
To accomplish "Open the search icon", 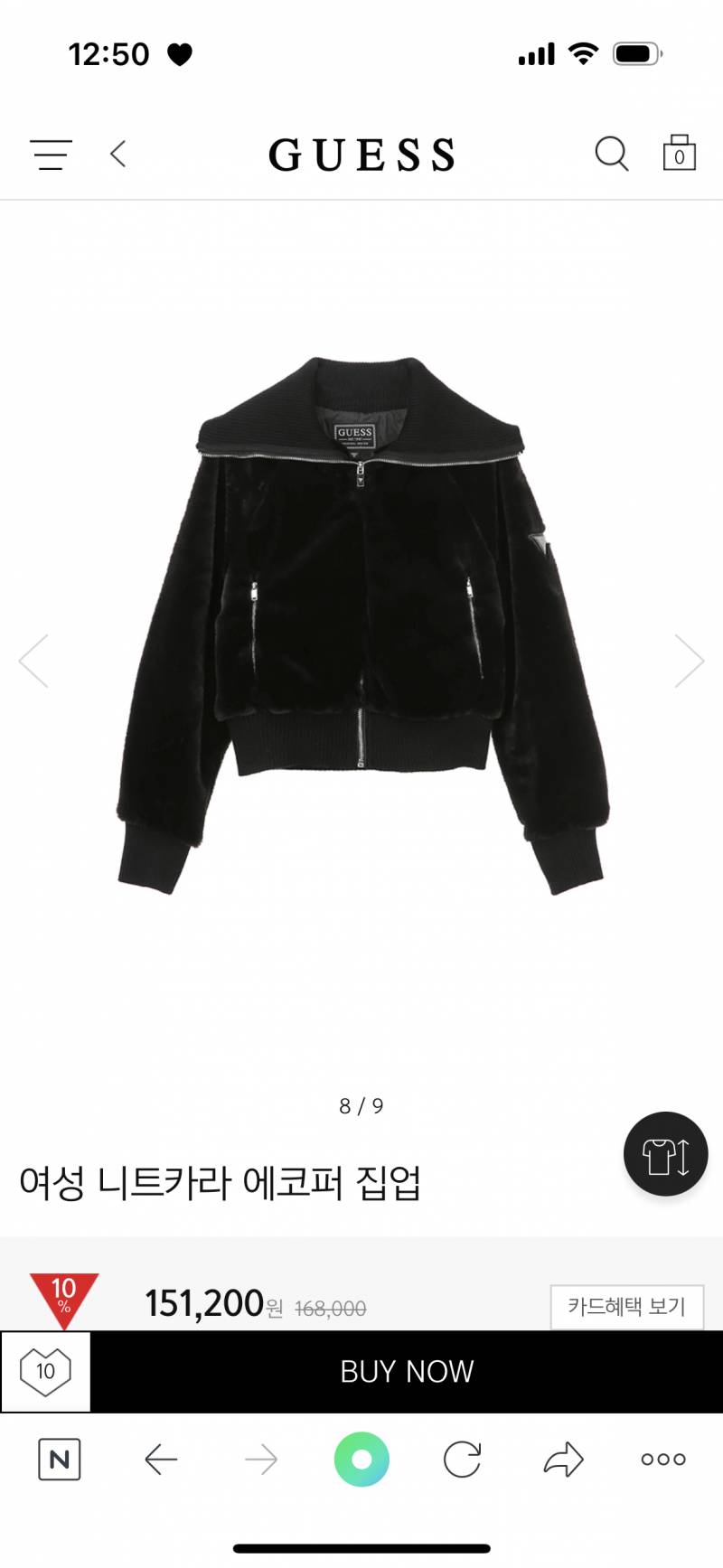I will point(611,154).
